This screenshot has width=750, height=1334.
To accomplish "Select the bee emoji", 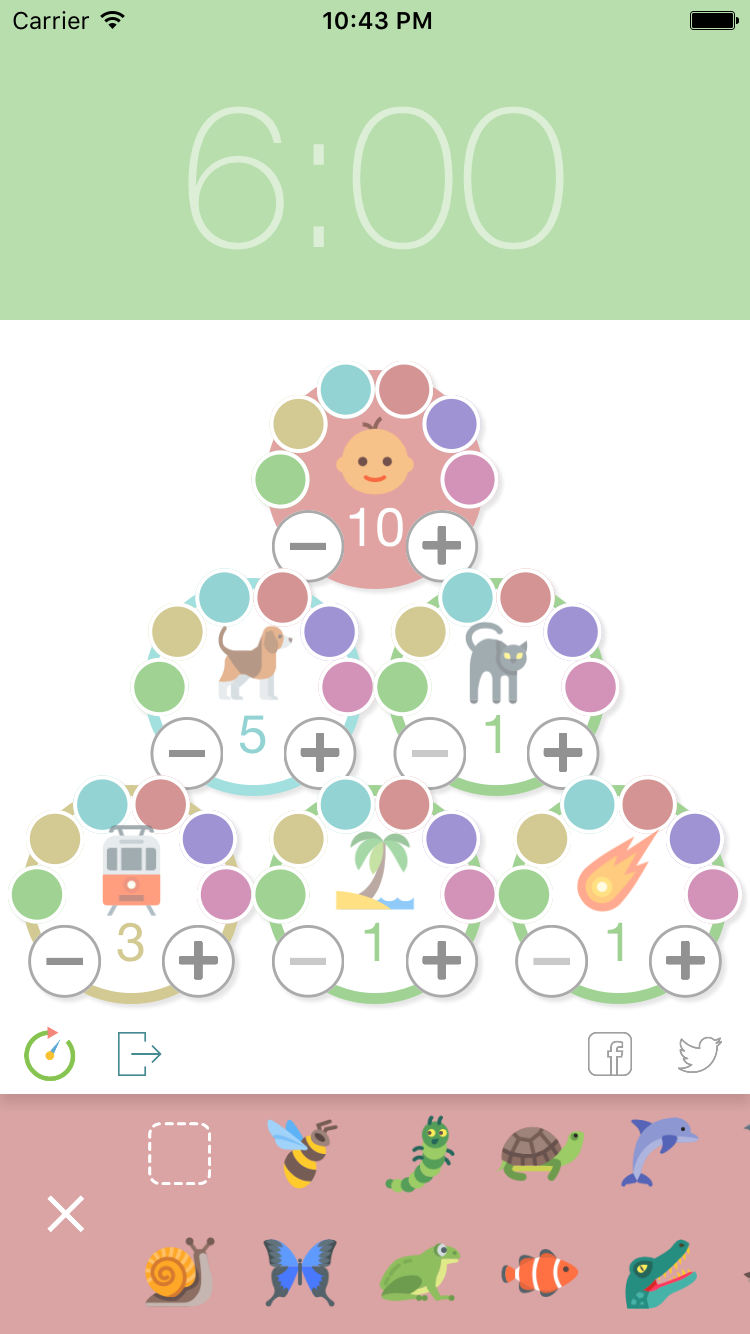I will tap(301, 1153).
